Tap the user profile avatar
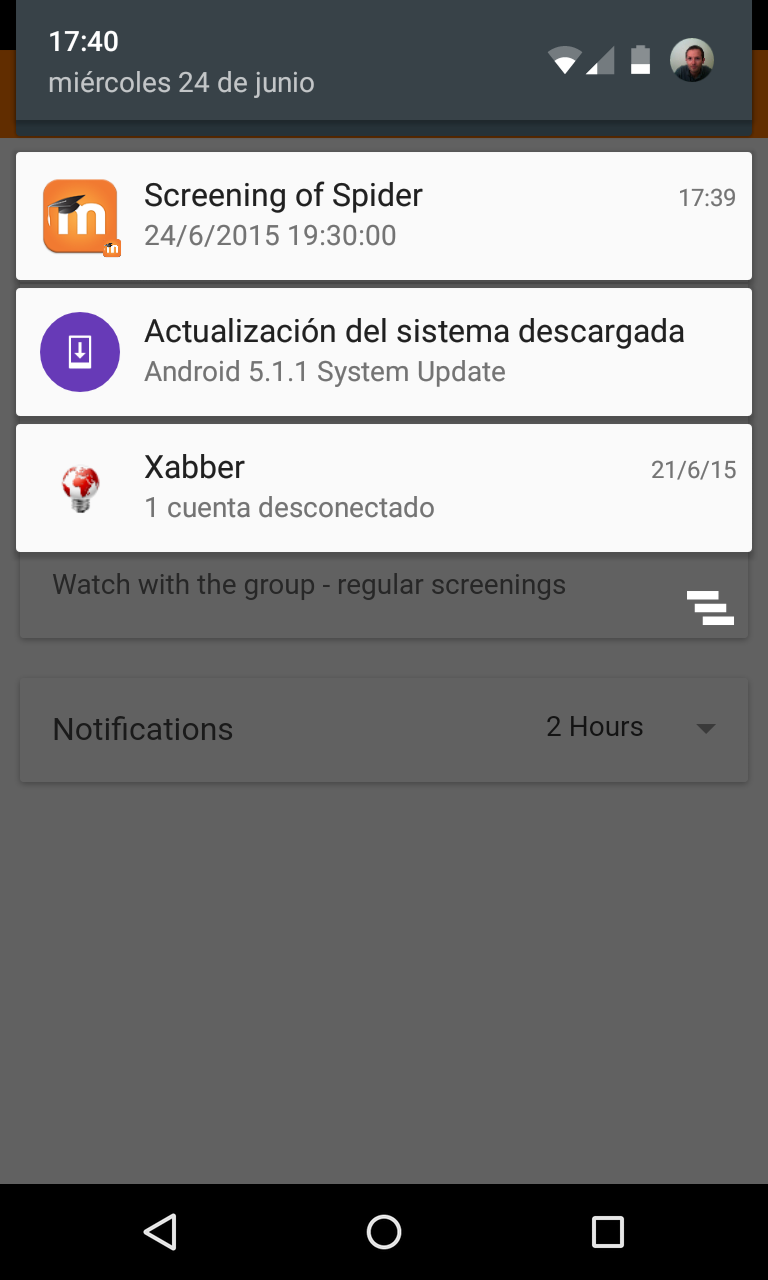This screenshot has width=768, height=1280. (x=691, y=60)
